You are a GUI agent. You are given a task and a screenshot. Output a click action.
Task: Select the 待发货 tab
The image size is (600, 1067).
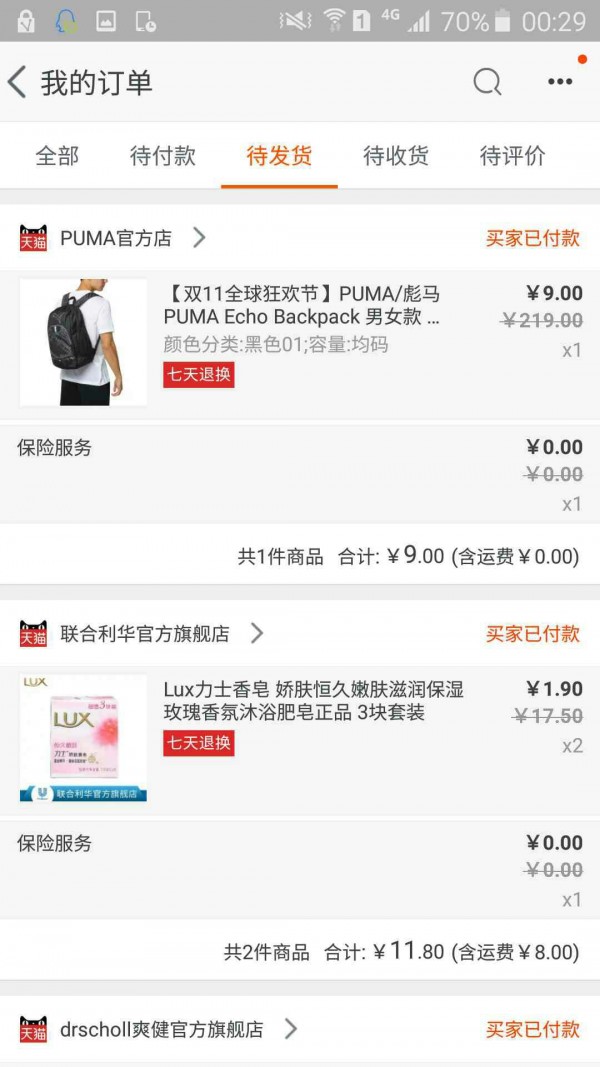279,156
